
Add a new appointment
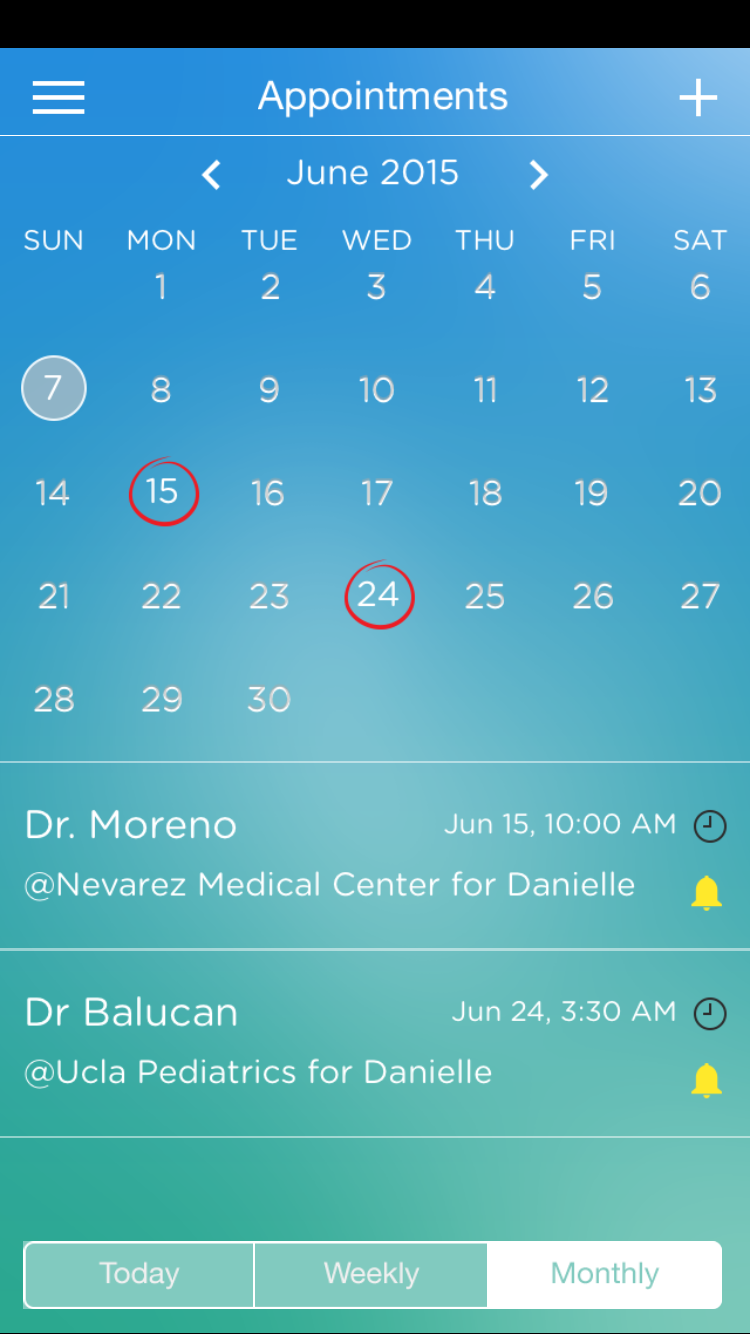click(x=698, y=97)
